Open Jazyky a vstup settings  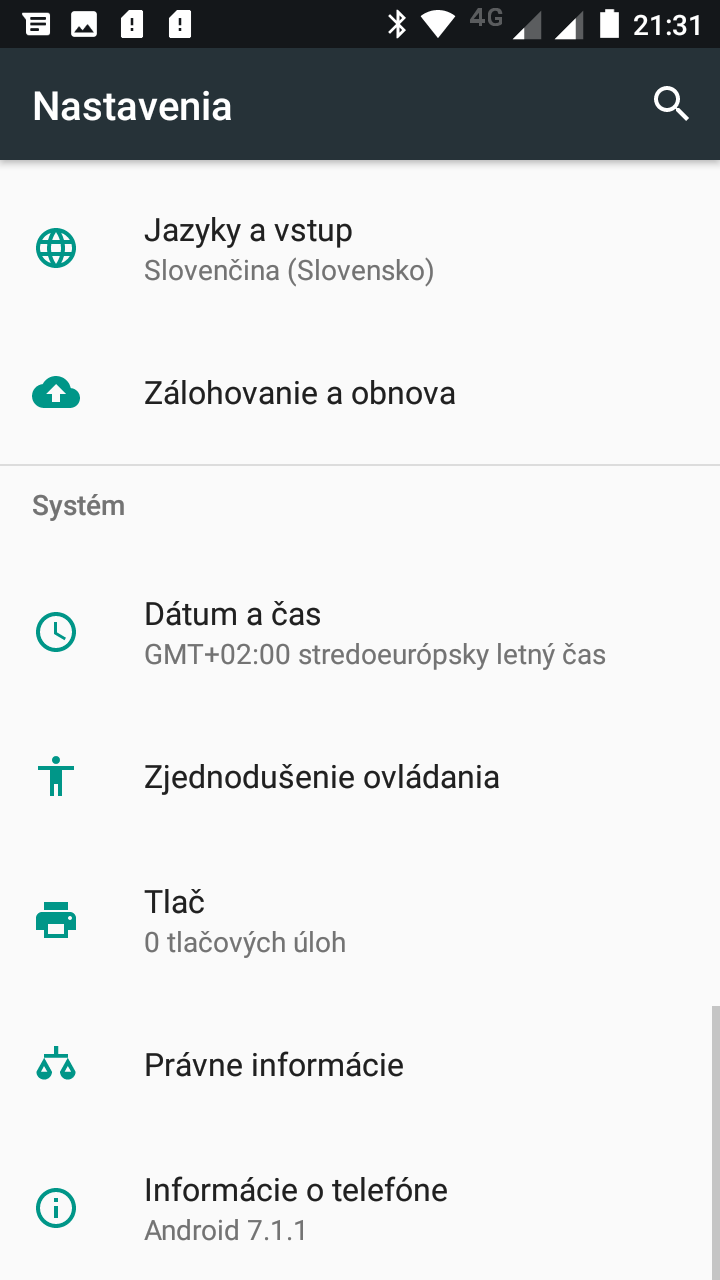[360, 249]
